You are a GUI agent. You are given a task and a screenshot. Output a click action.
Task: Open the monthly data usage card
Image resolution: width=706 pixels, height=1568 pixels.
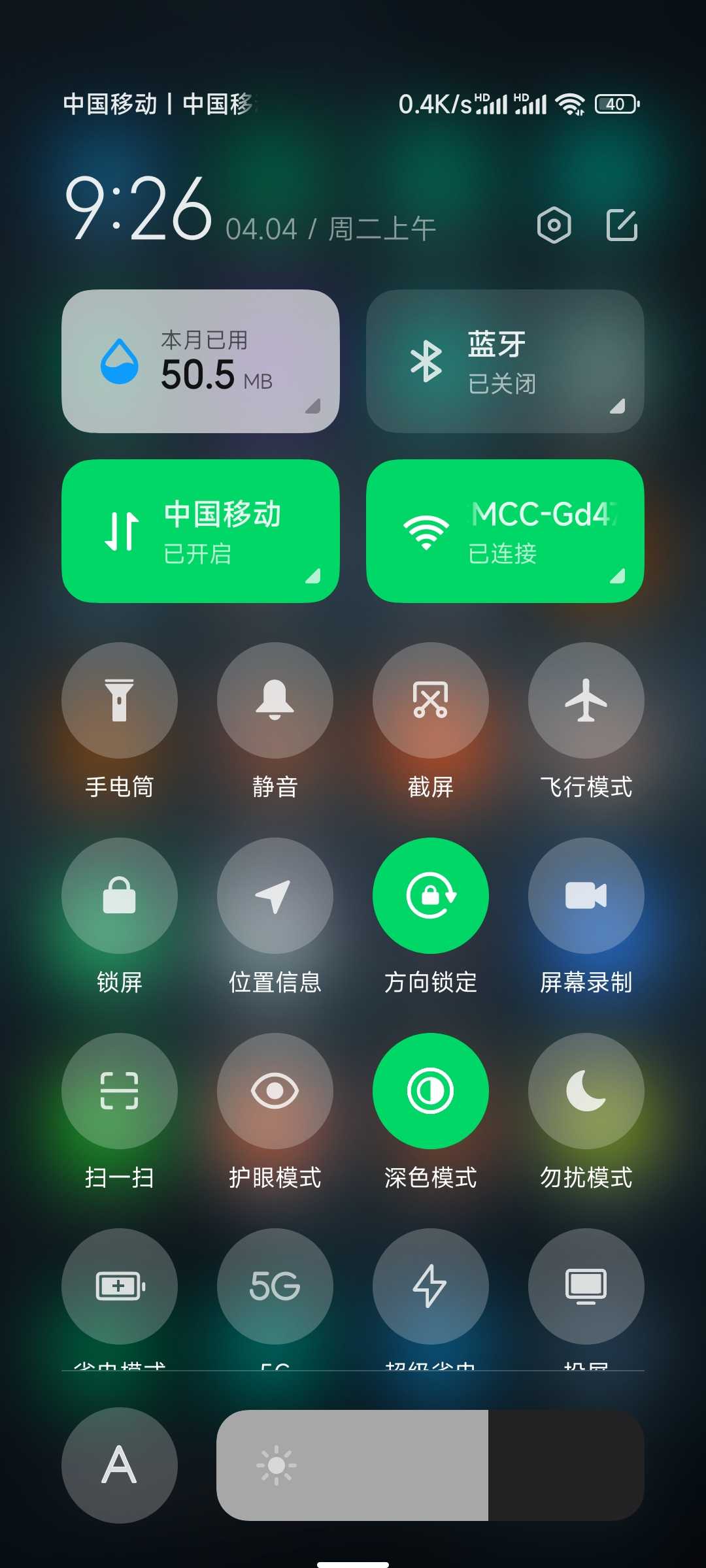pyautogui.click(x=201, y=361)
